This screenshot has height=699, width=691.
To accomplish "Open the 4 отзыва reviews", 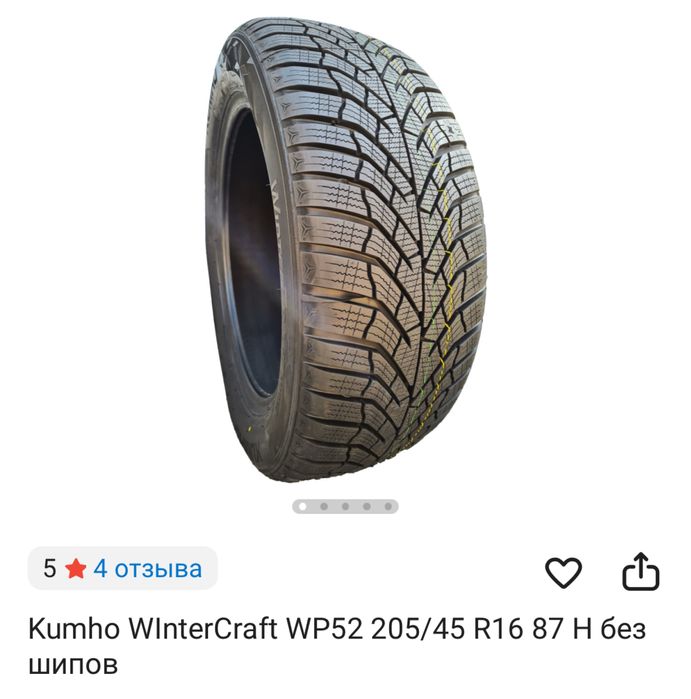I will pos(147,570).
